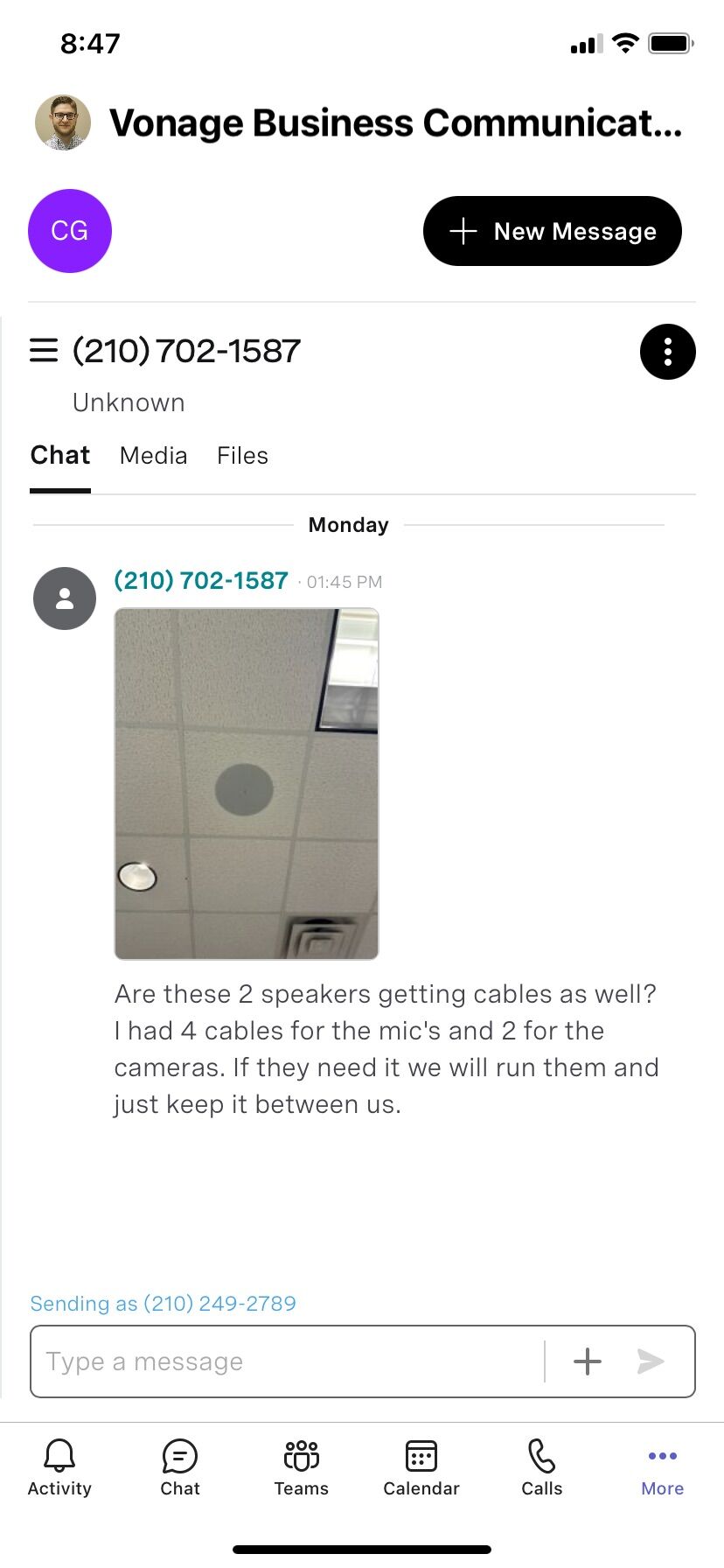
Task: Focus the Type a message field
Action: (289, 1361)
